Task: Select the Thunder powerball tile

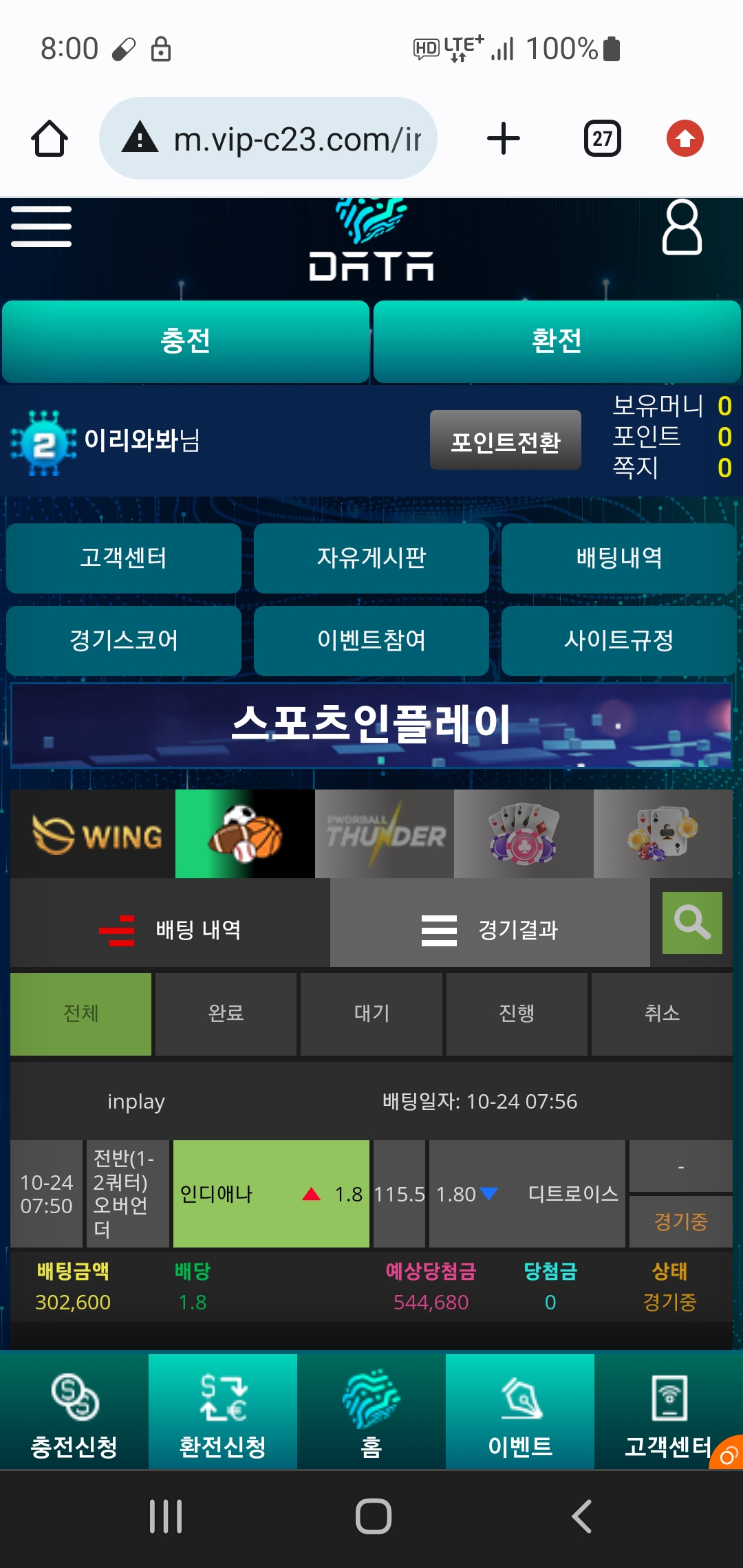Action: 385,834
